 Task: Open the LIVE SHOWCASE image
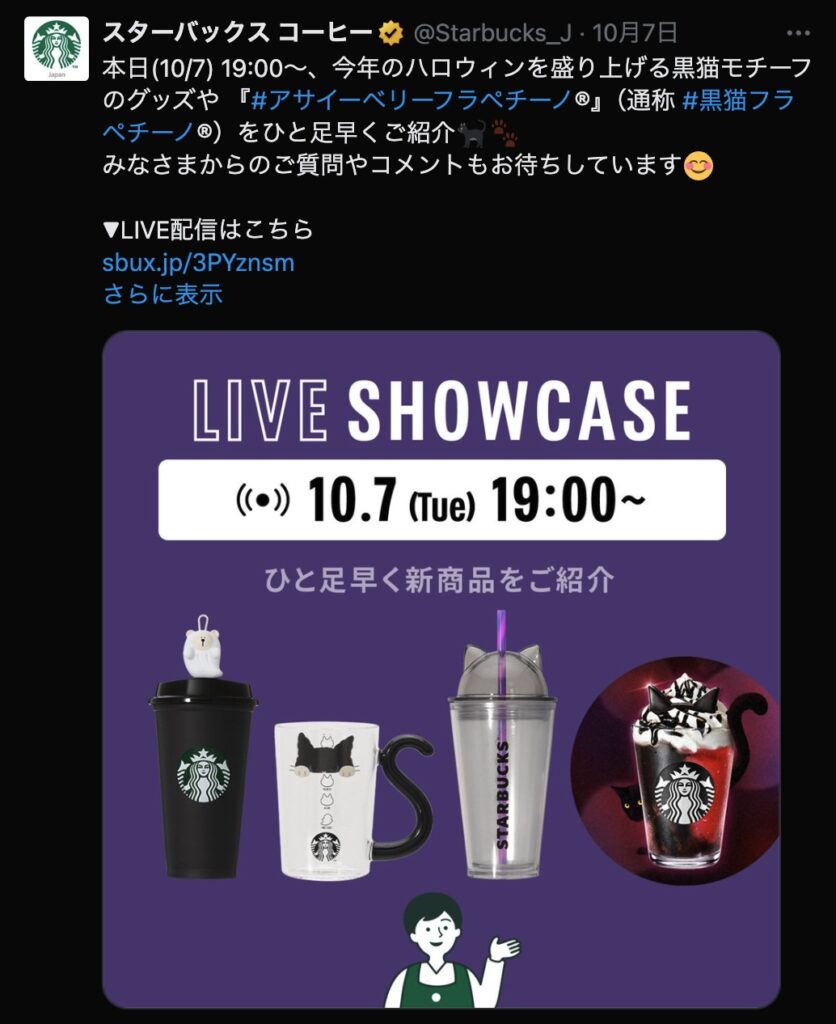pos(441,668)
